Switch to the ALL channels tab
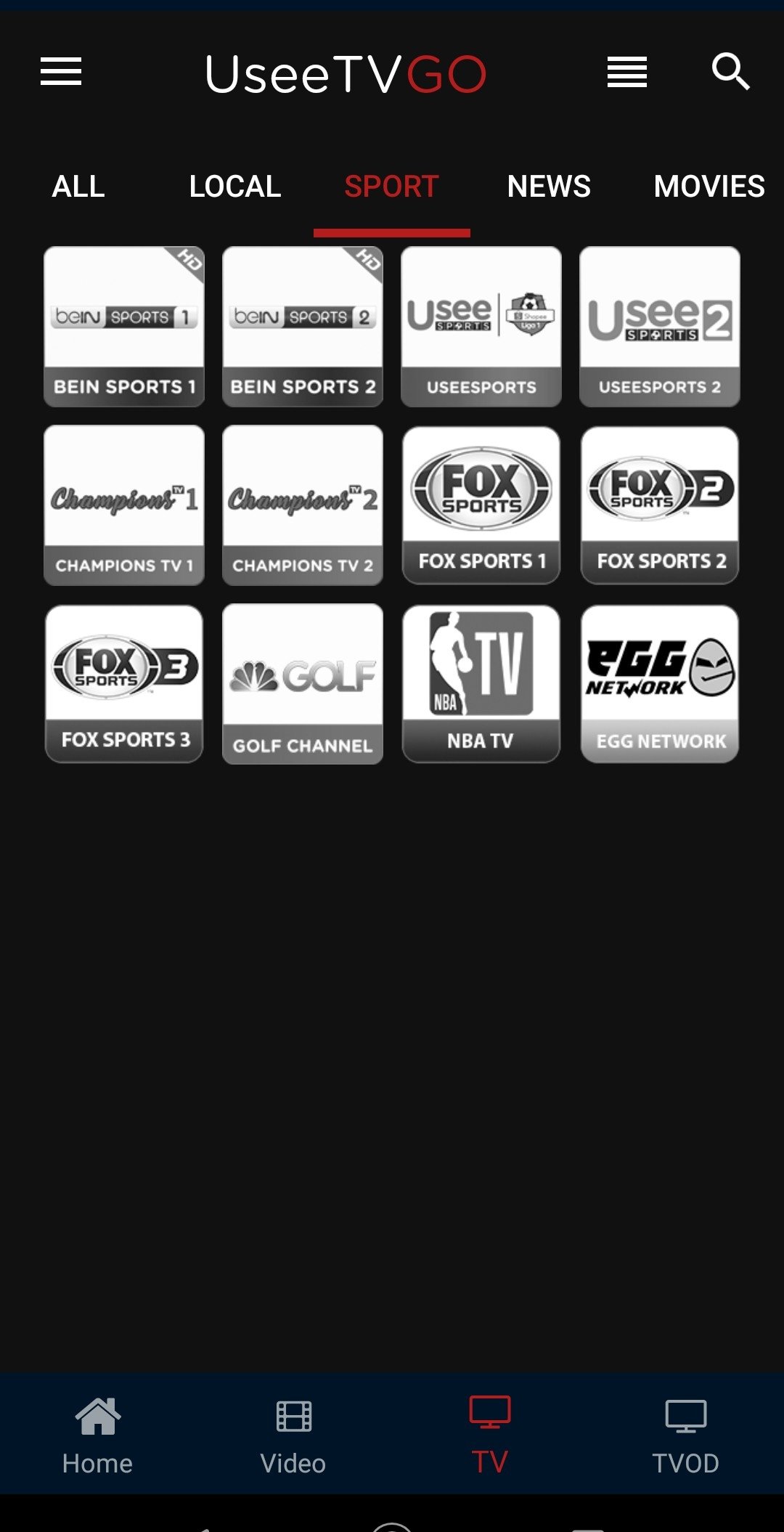Image resolution: width=784 pixels, height=1532 pixels. [x=78, y=187]
